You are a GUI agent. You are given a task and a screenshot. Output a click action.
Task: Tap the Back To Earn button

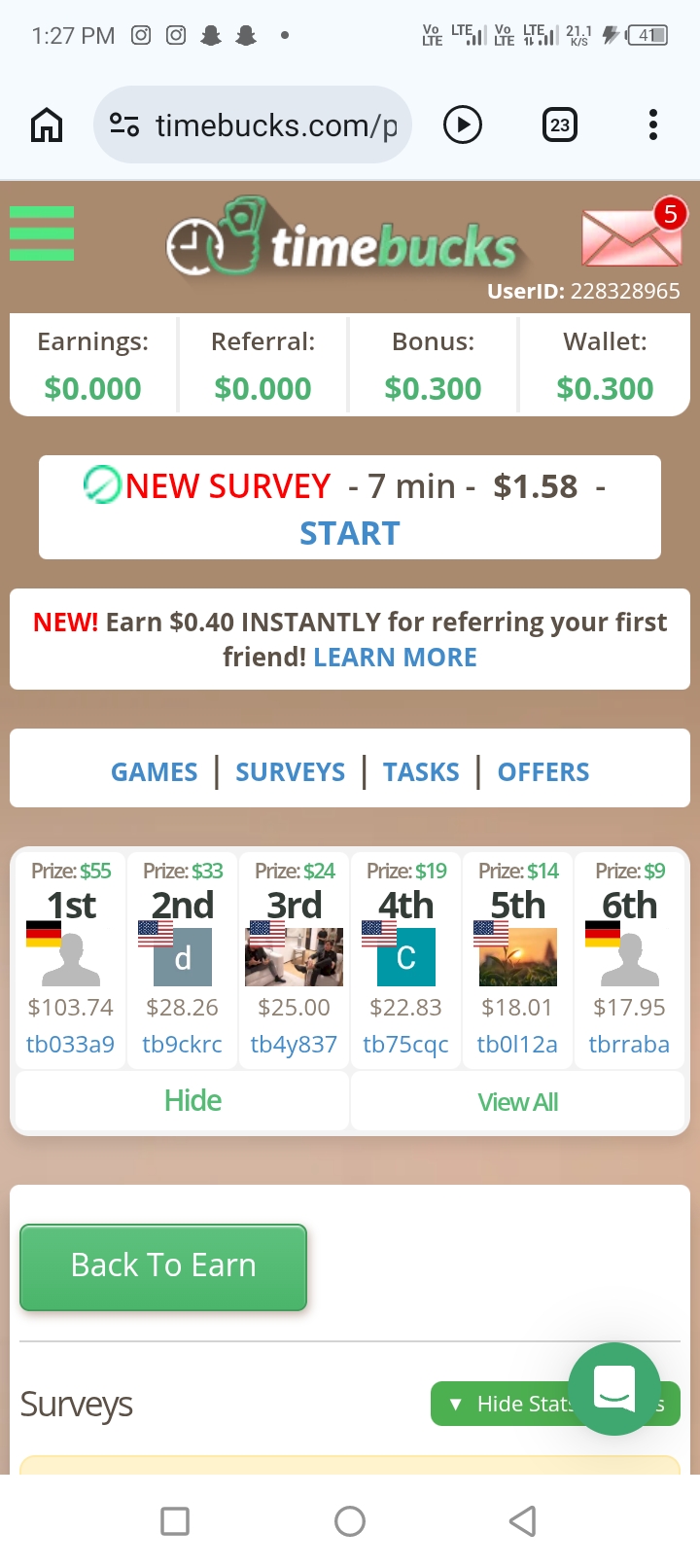click(163, 1265)
